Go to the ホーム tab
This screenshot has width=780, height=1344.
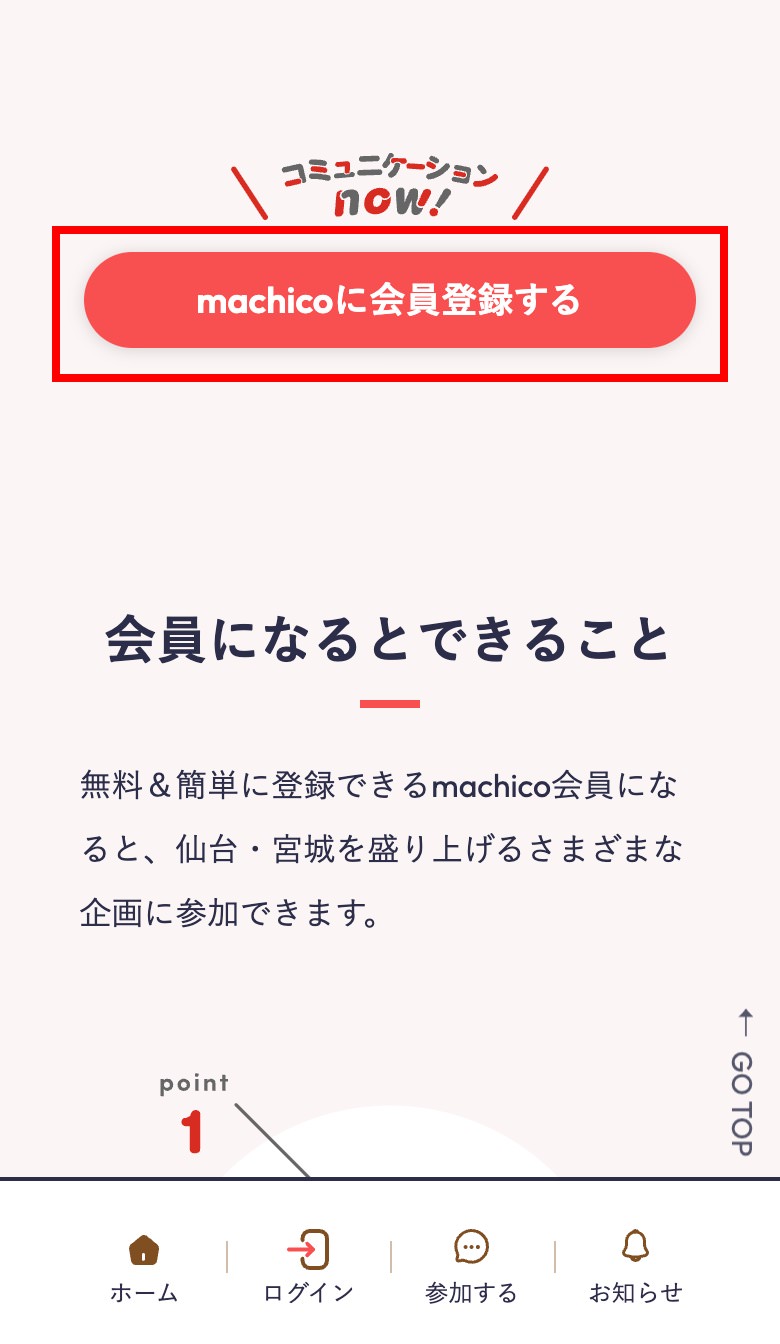(x=144, y=1267)
